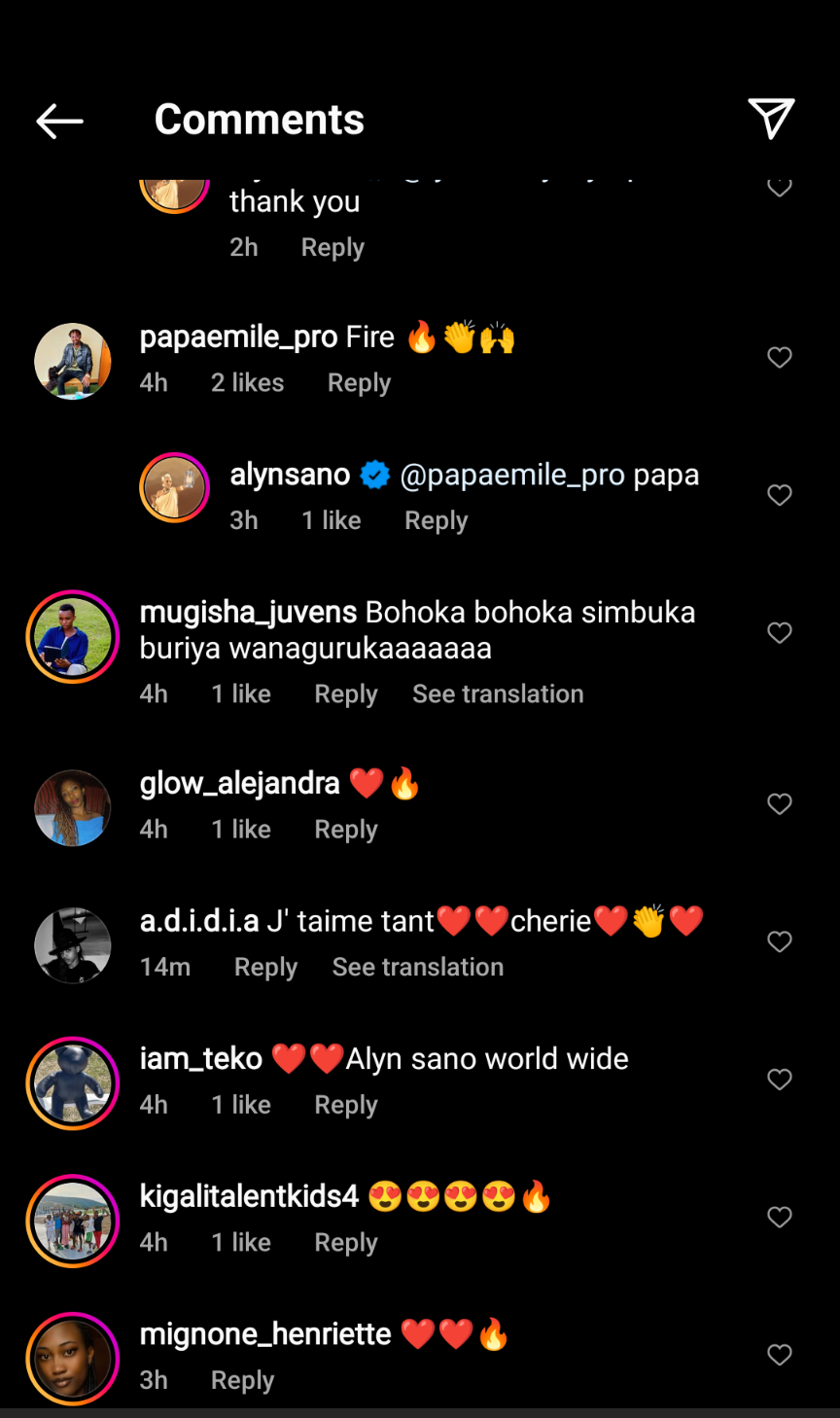Reply to a.d.i.d.i.a's comment
Viewport: 840px width, 1418px height.
point(265,968)
